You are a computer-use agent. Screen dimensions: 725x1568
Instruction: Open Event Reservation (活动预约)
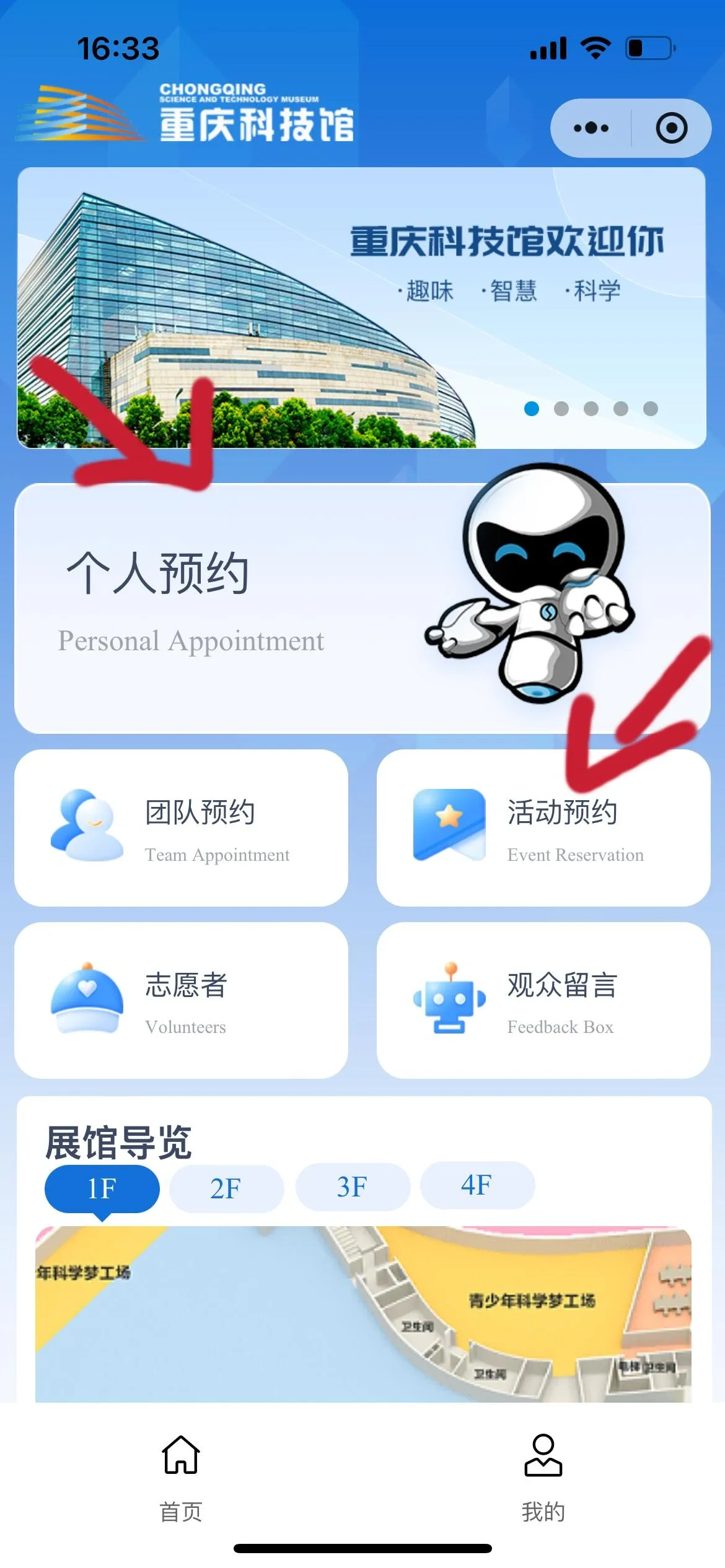coord(543,827)
